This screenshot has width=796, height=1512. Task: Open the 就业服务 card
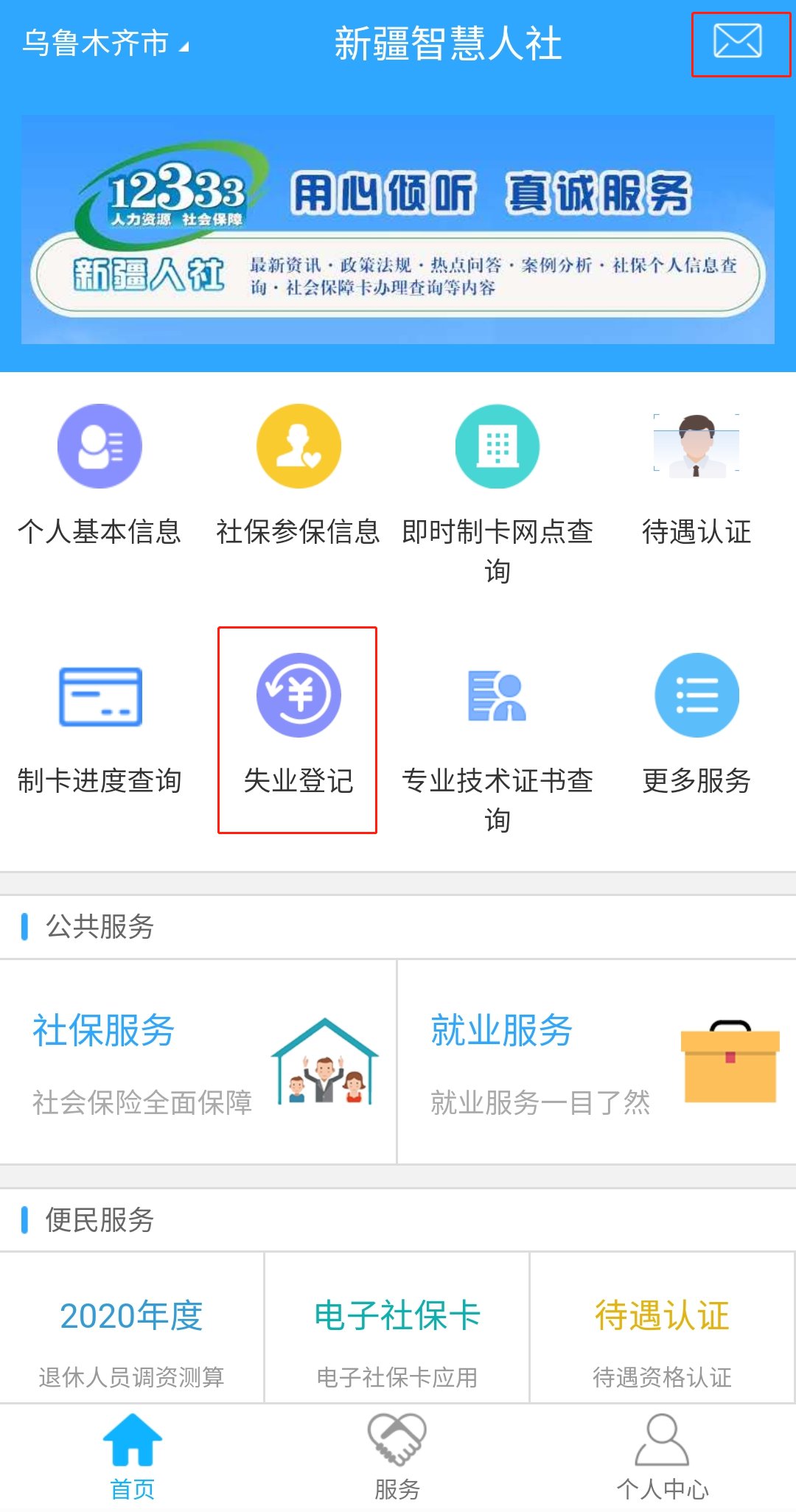point(597,1062)
